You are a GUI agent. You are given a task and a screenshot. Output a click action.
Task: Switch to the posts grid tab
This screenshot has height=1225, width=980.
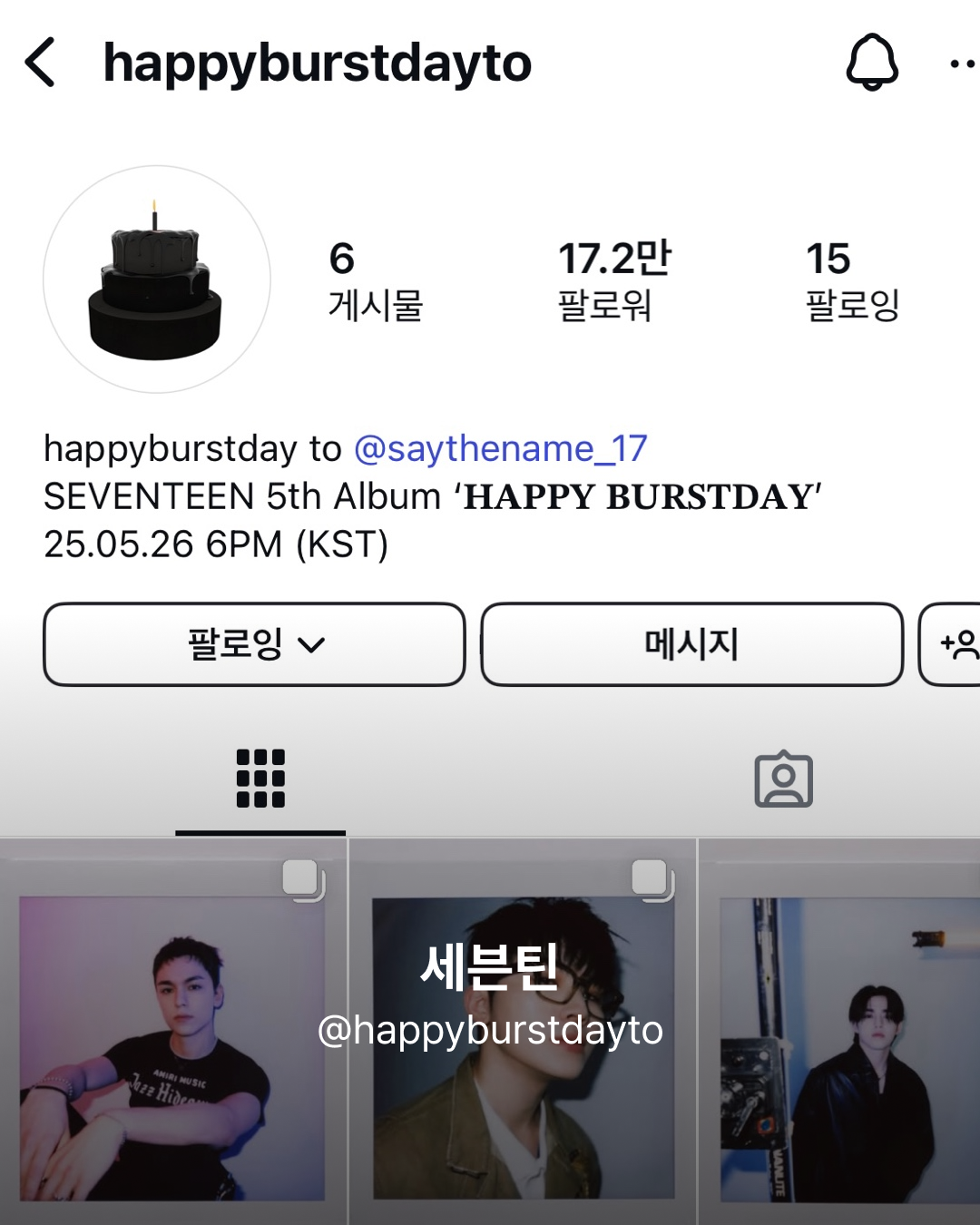click(x=260, y=779)
